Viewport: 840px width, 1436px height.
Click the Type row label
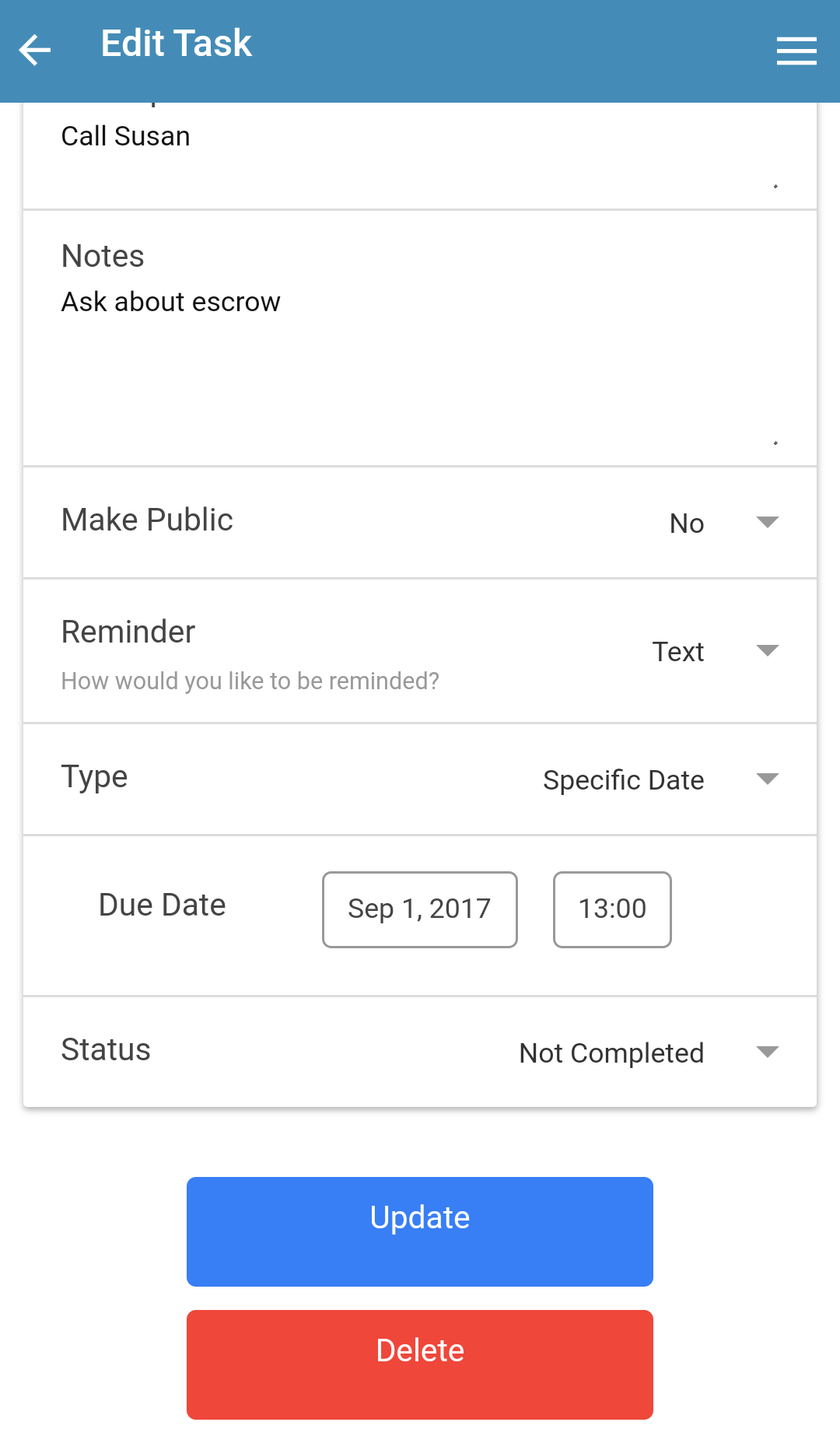[94, 776]
